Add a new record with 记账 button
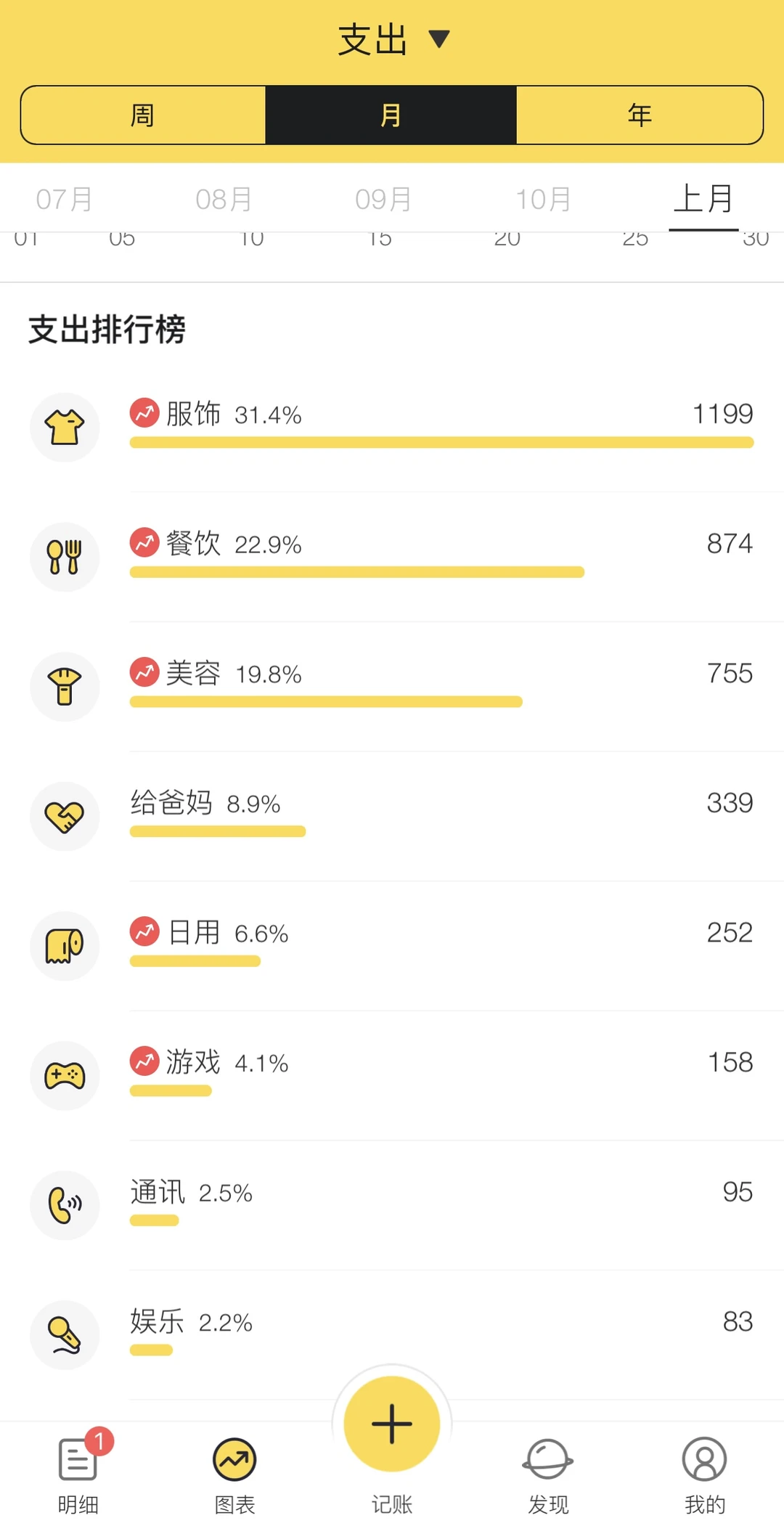 392,1424
